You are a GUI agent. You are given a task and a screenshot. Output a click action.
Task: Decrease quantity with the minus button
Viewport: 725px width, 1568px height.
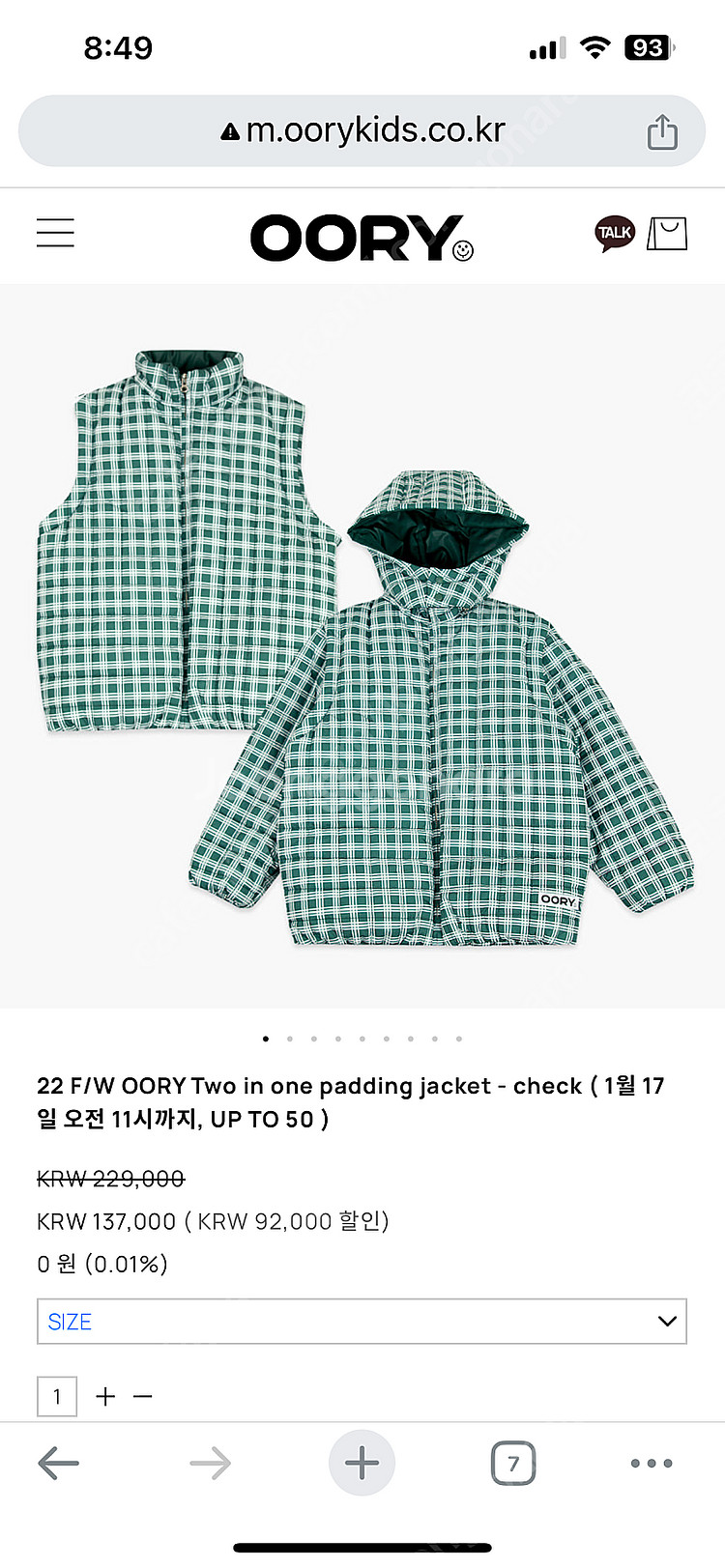point(143,1396)
